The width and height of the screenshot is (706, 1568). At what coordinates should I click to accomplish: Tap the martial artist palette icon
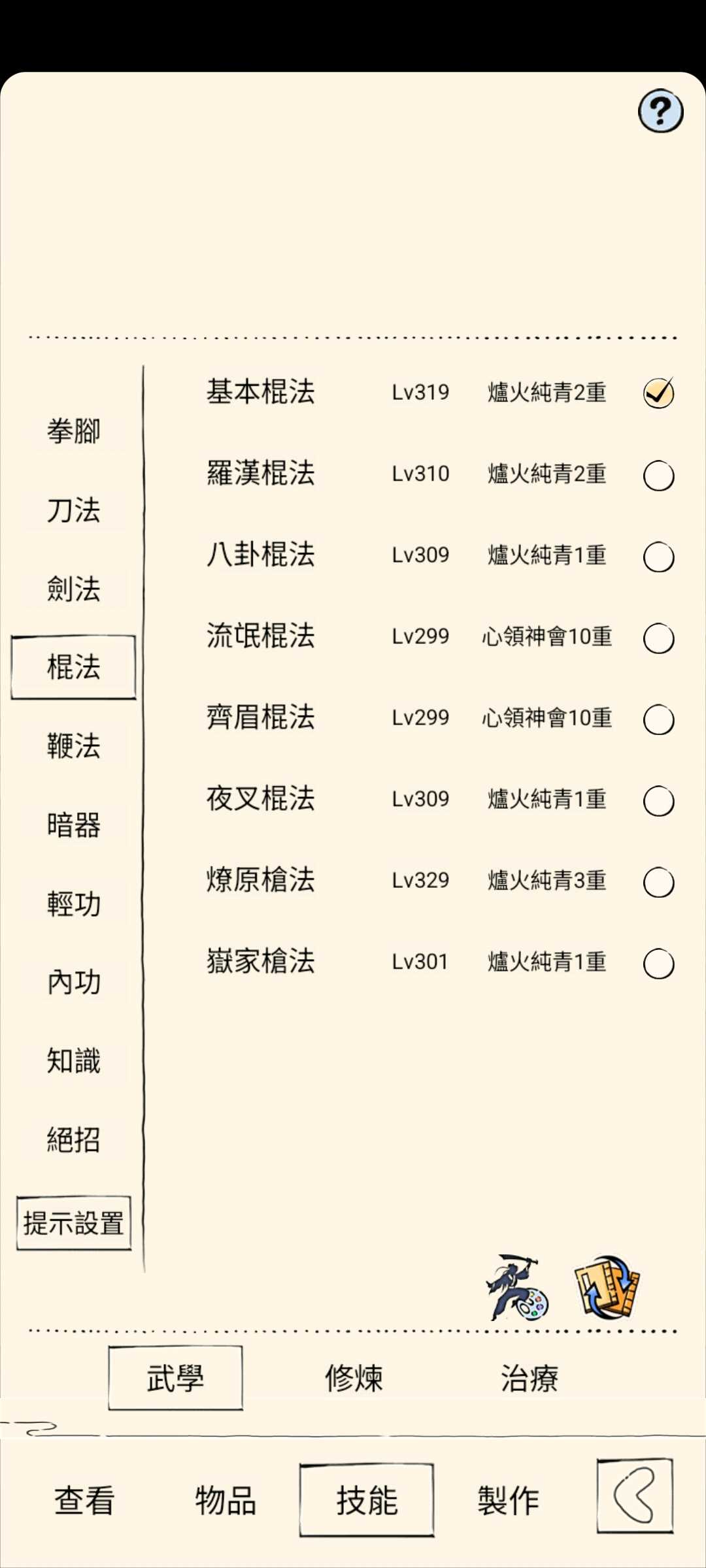517,1288
